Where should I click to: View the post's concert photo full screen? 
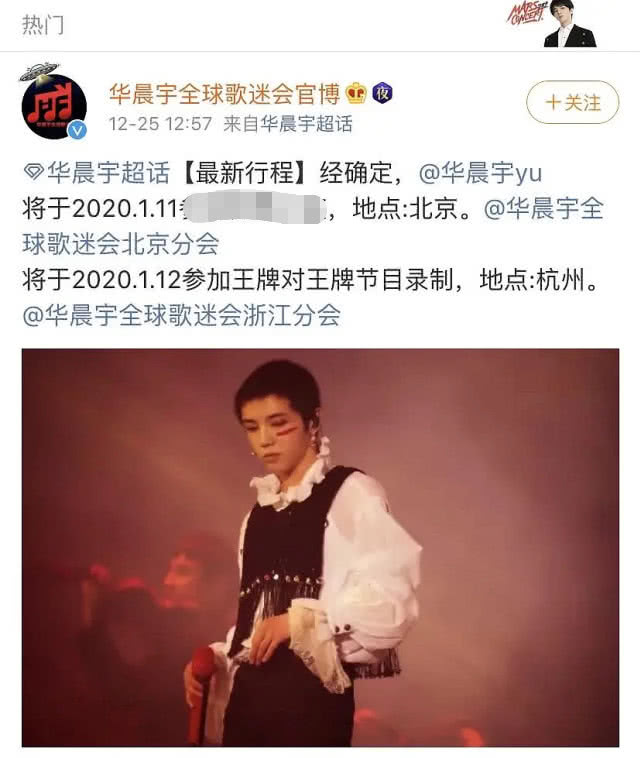click(x=320, y=547)
